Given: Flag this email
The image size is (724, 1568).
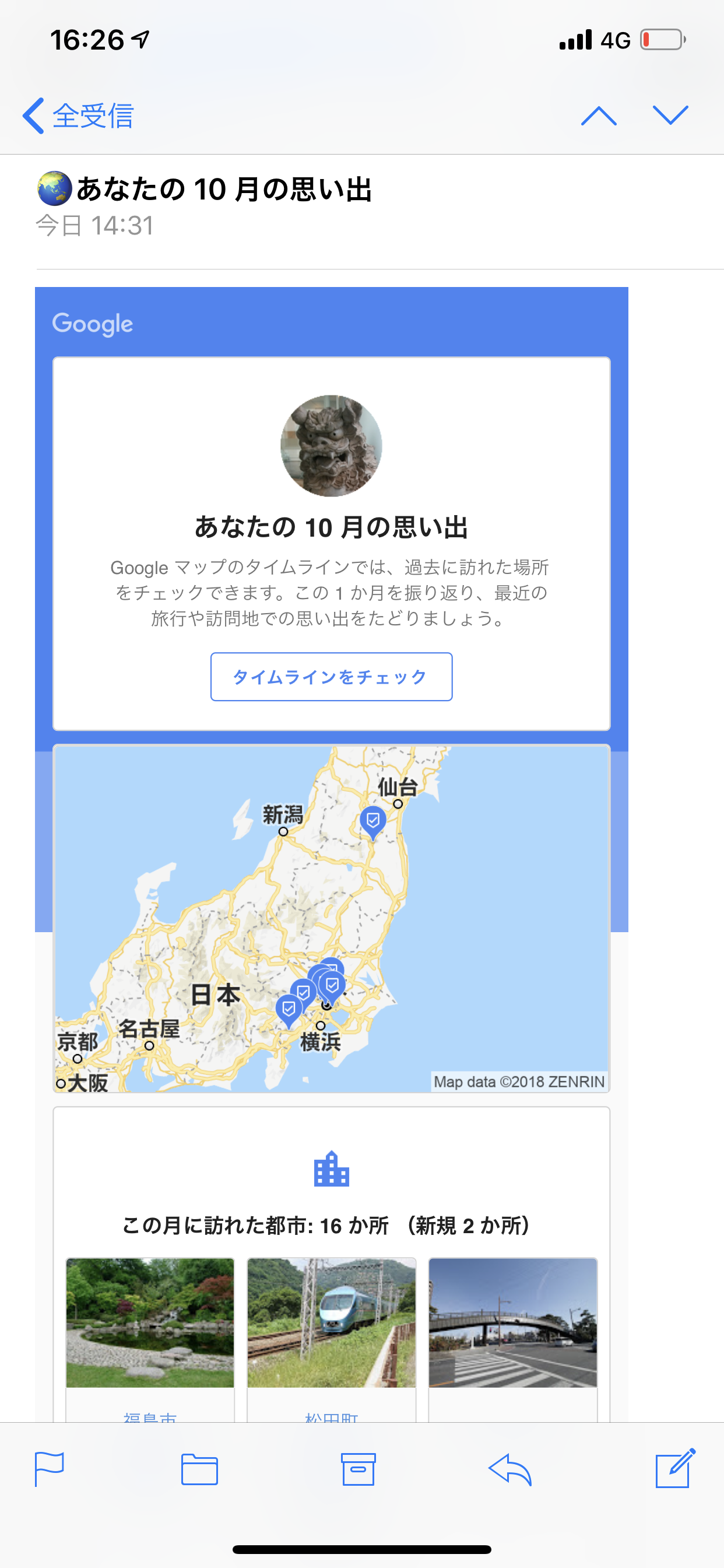Looking at the screenshot, I should tap(50, 1469).
